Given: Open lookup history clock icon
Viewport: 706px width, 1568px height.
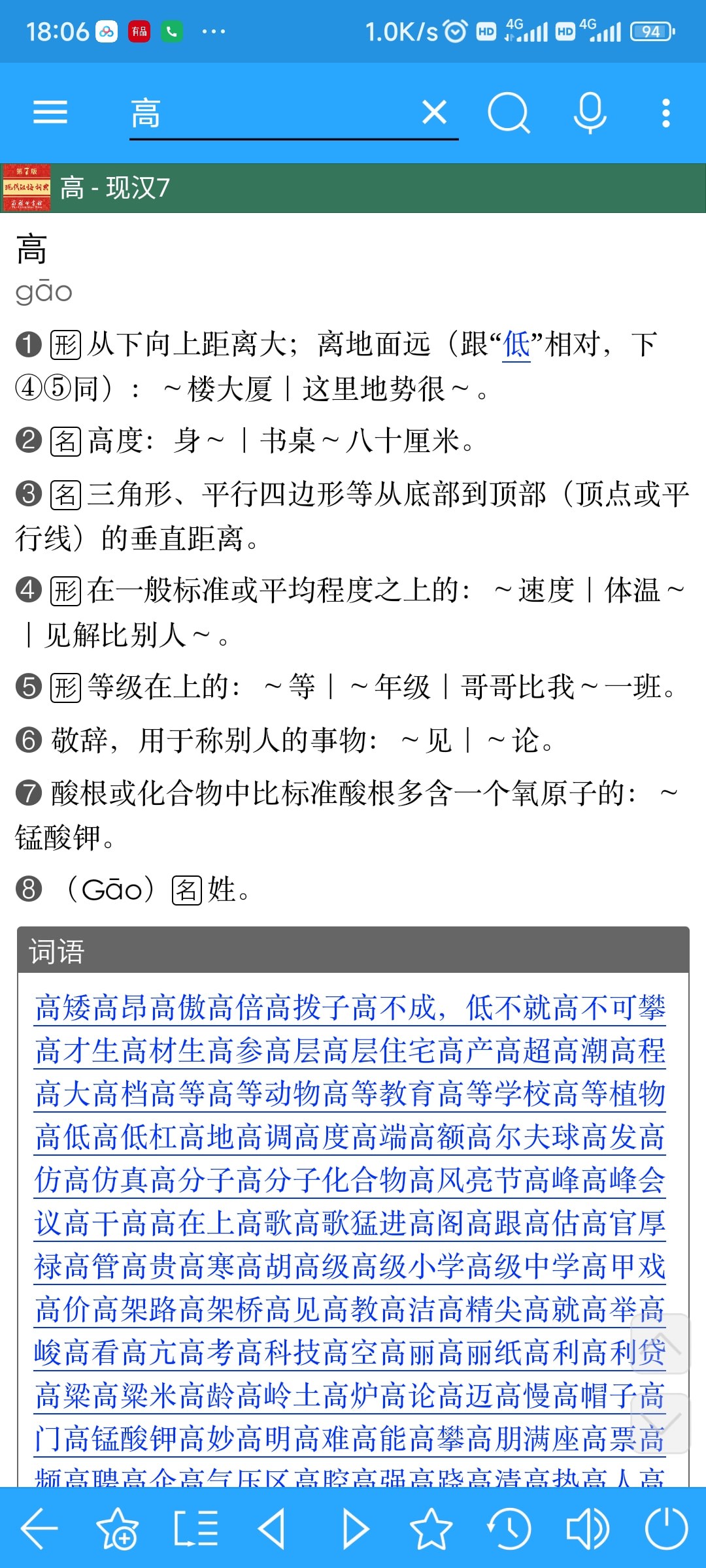Looking at the screenshot, I should point(509,1529).
